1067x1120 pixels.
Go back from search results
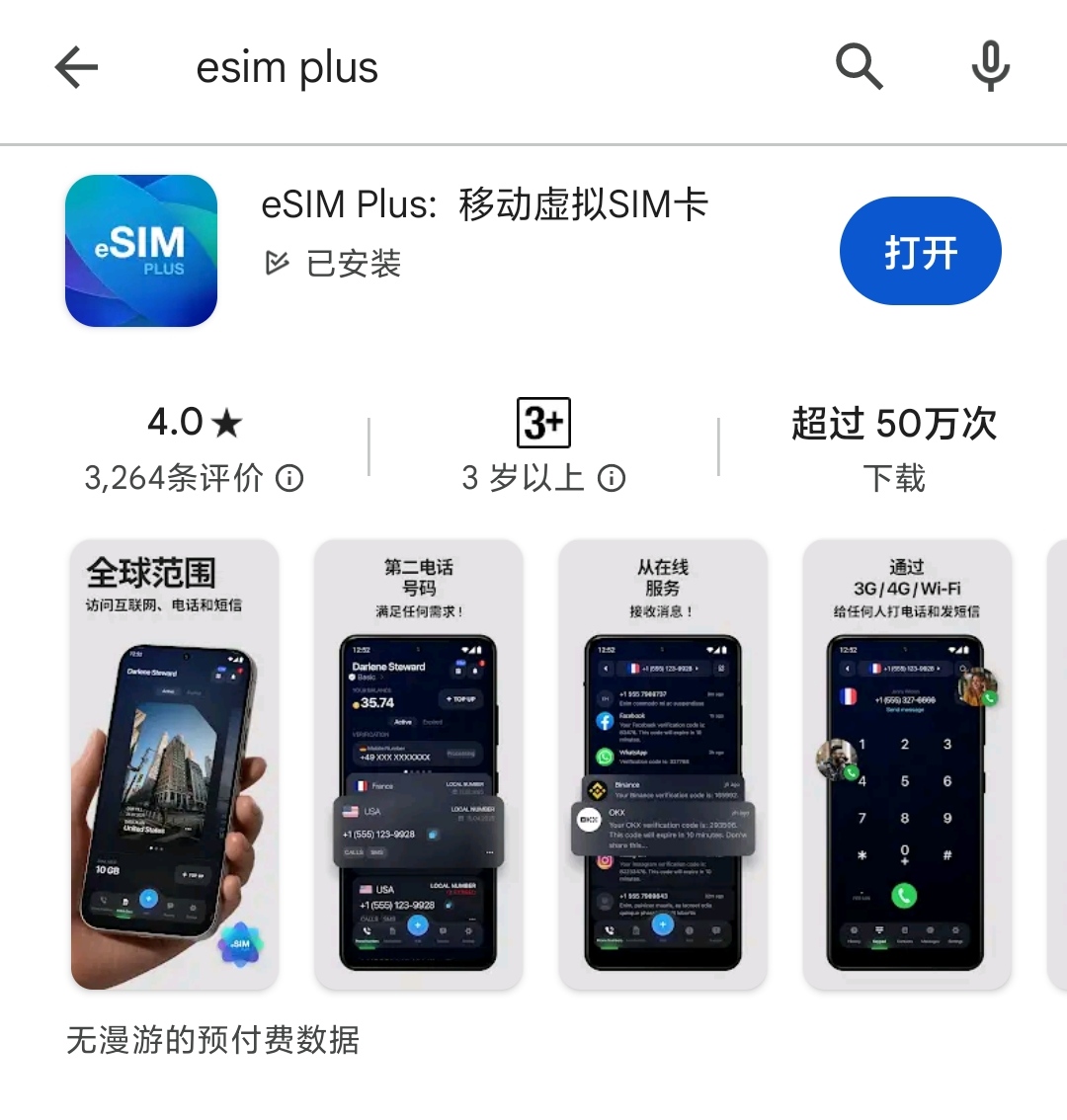pos(76,68)
